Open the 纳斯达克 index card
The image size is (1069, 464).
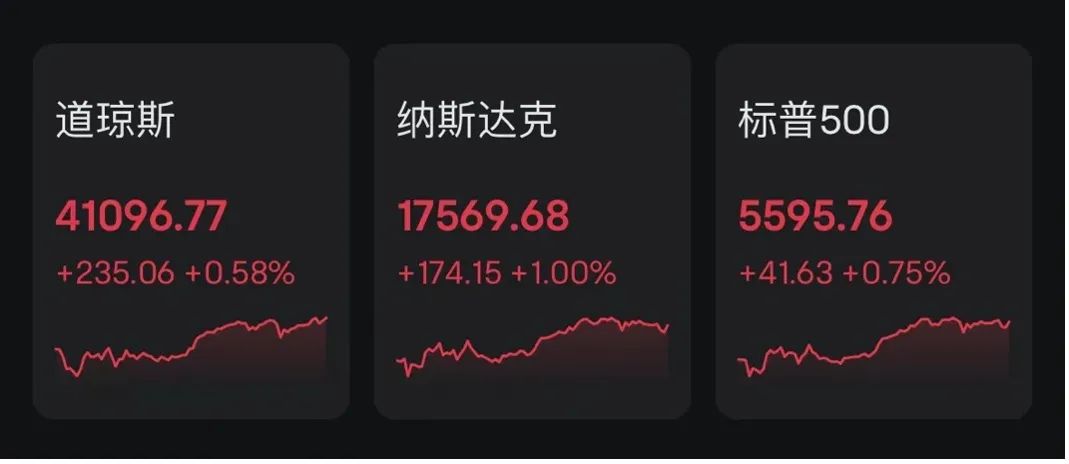coord(532,232)
